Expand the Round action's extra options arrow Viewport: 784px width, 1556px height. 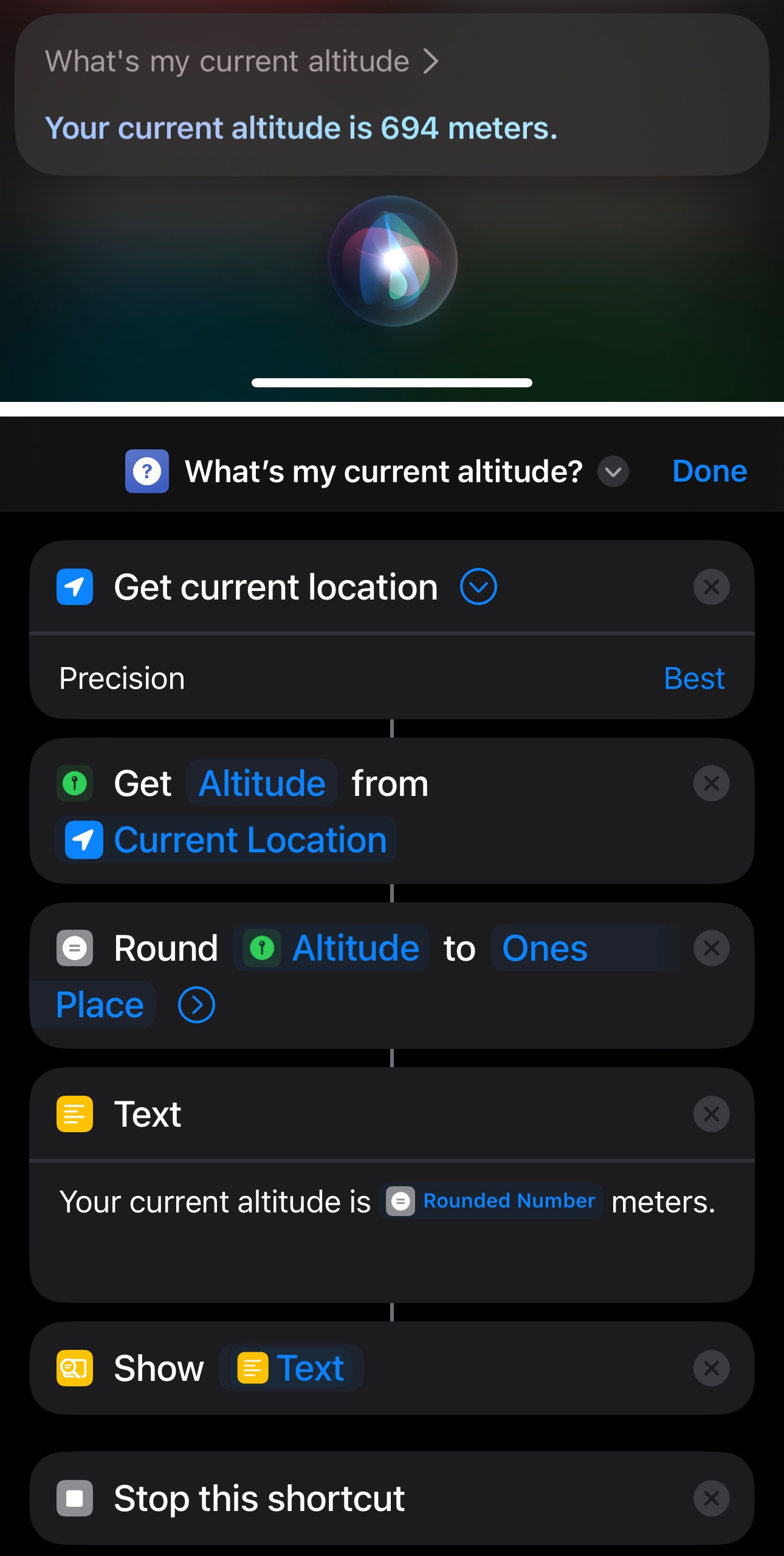[x=196, y=1005]
